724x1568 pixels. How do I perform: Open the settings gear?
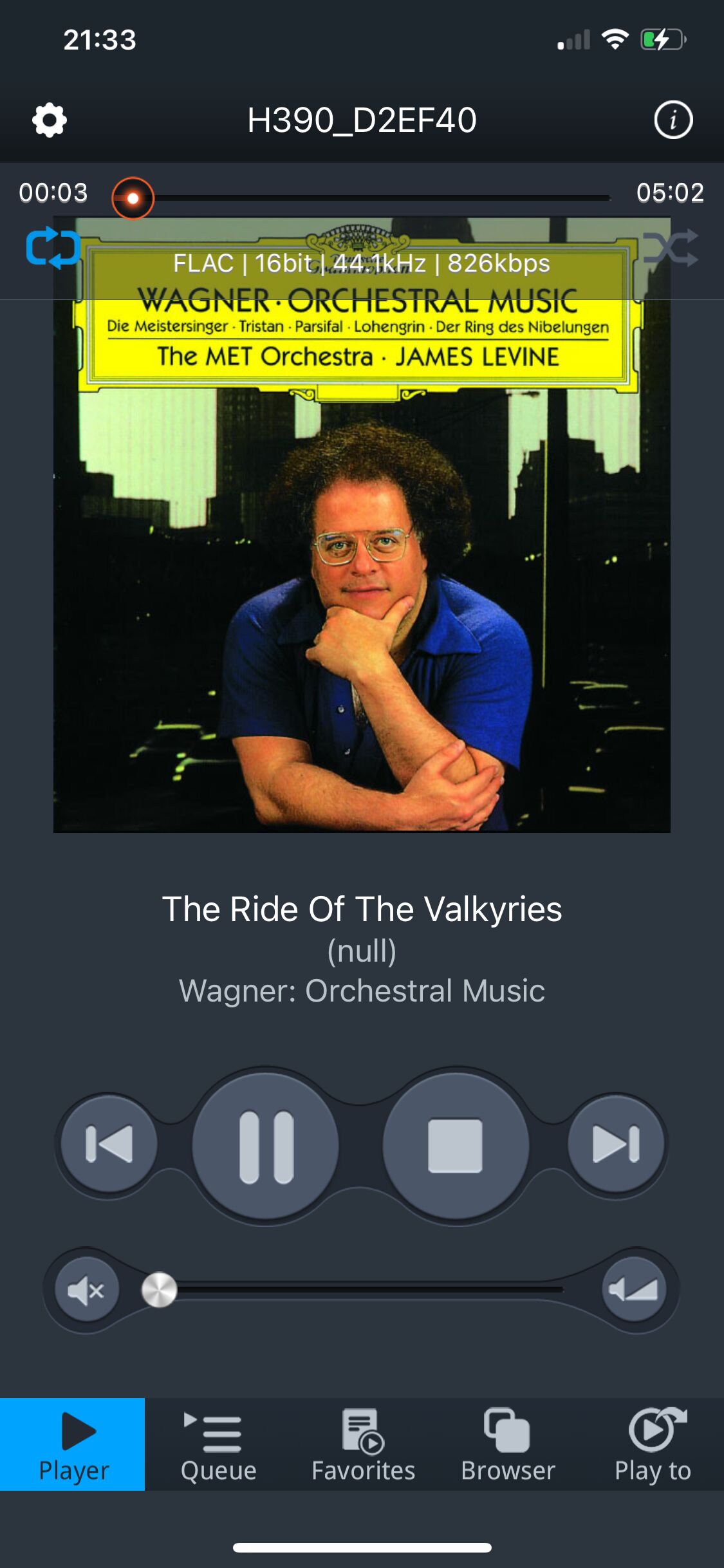tap(50, 120)
